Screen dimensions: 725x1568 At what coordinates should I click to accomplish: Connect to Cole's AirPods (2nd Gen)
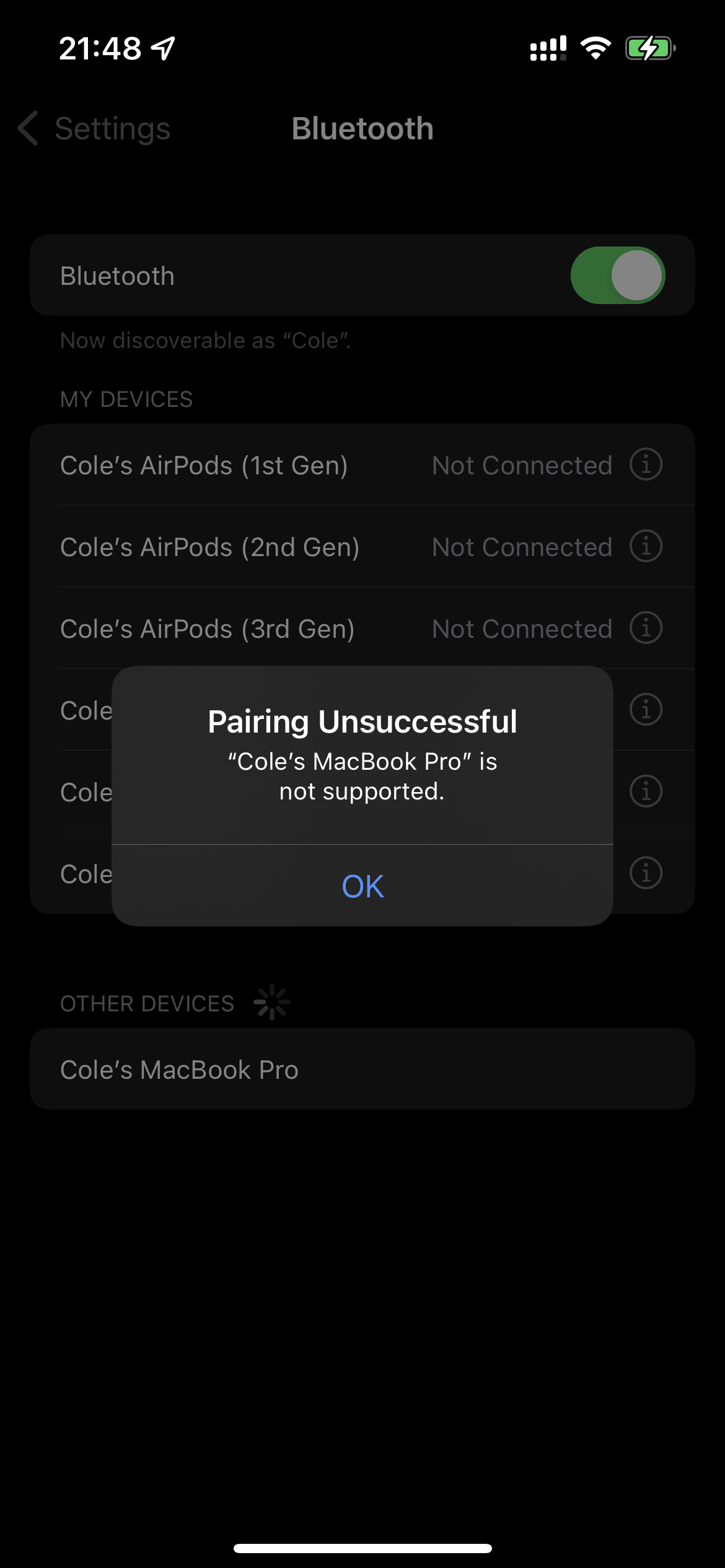(209, 547)
